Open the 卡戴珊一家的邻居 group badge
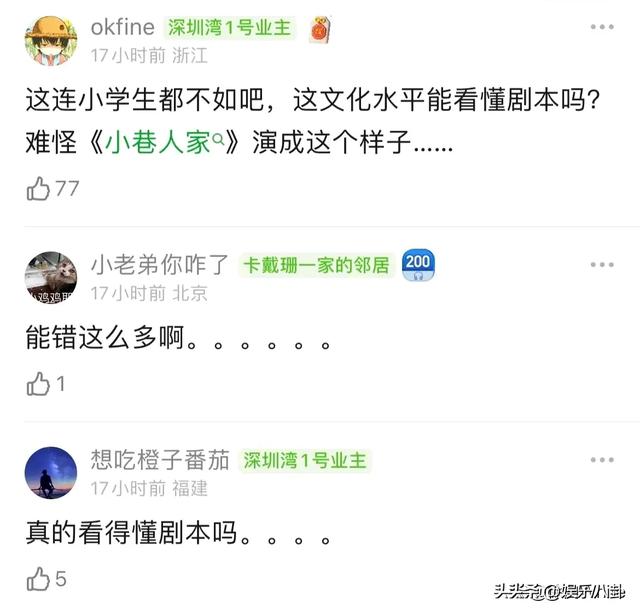 [316, 265]
